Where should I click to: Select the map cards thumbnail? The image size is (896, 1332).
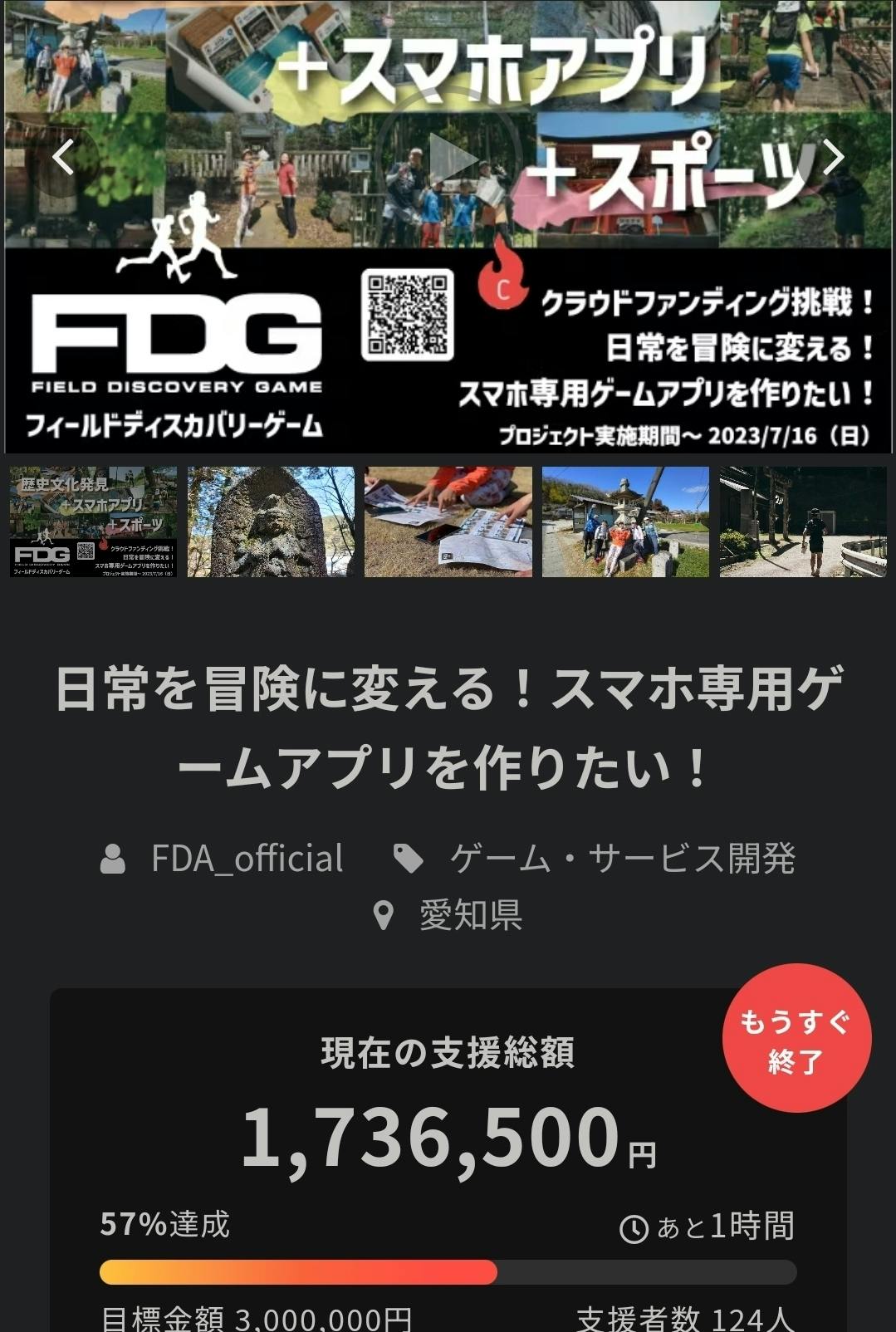point(448,522)
